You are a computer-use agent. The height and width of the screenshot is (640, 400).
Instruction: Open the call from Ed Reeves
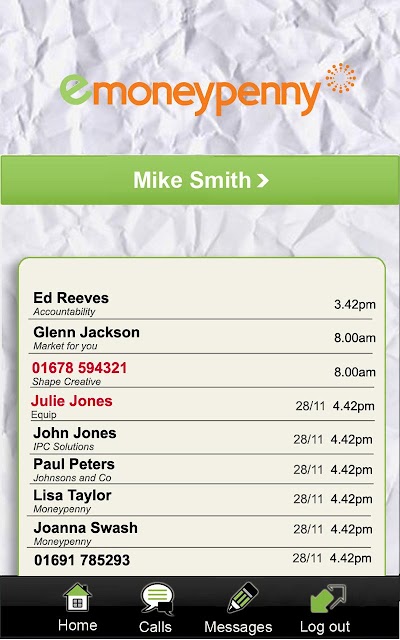tap(200, 304)
